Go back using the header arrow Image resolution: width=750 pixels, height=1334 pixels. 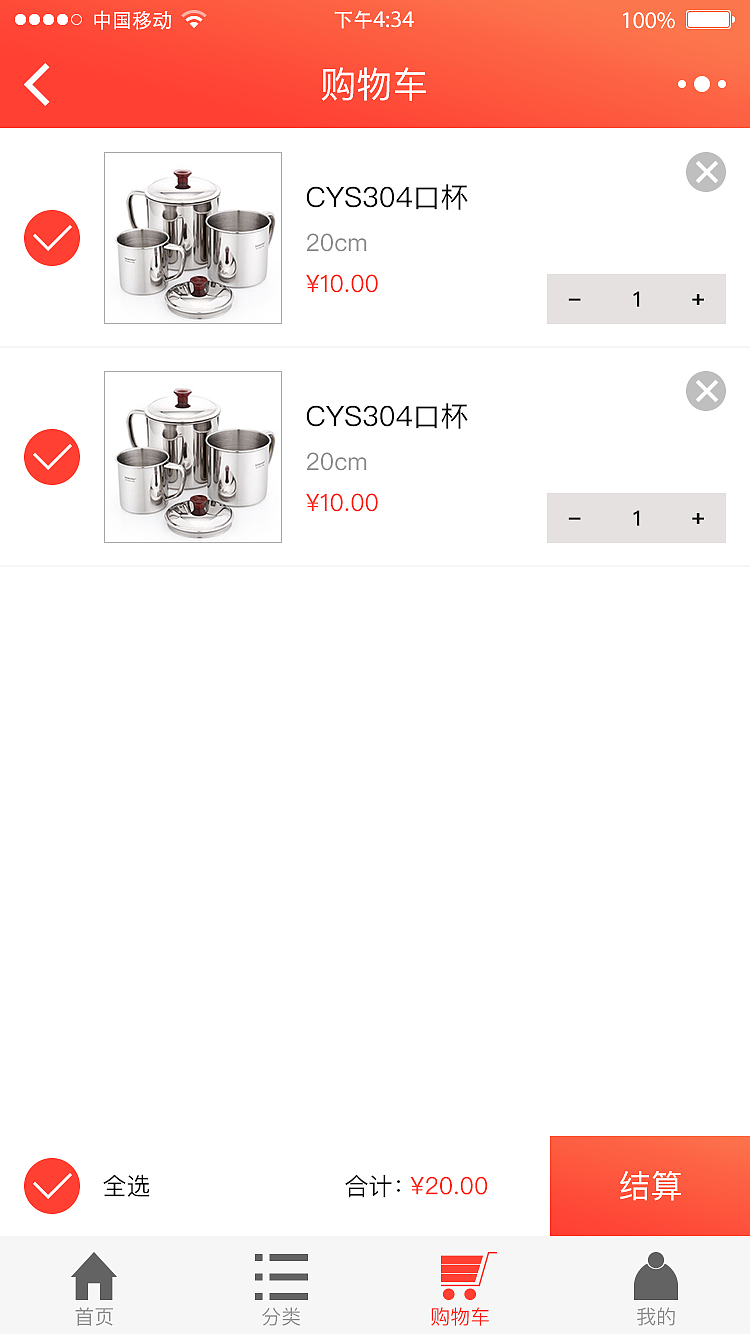38,85
